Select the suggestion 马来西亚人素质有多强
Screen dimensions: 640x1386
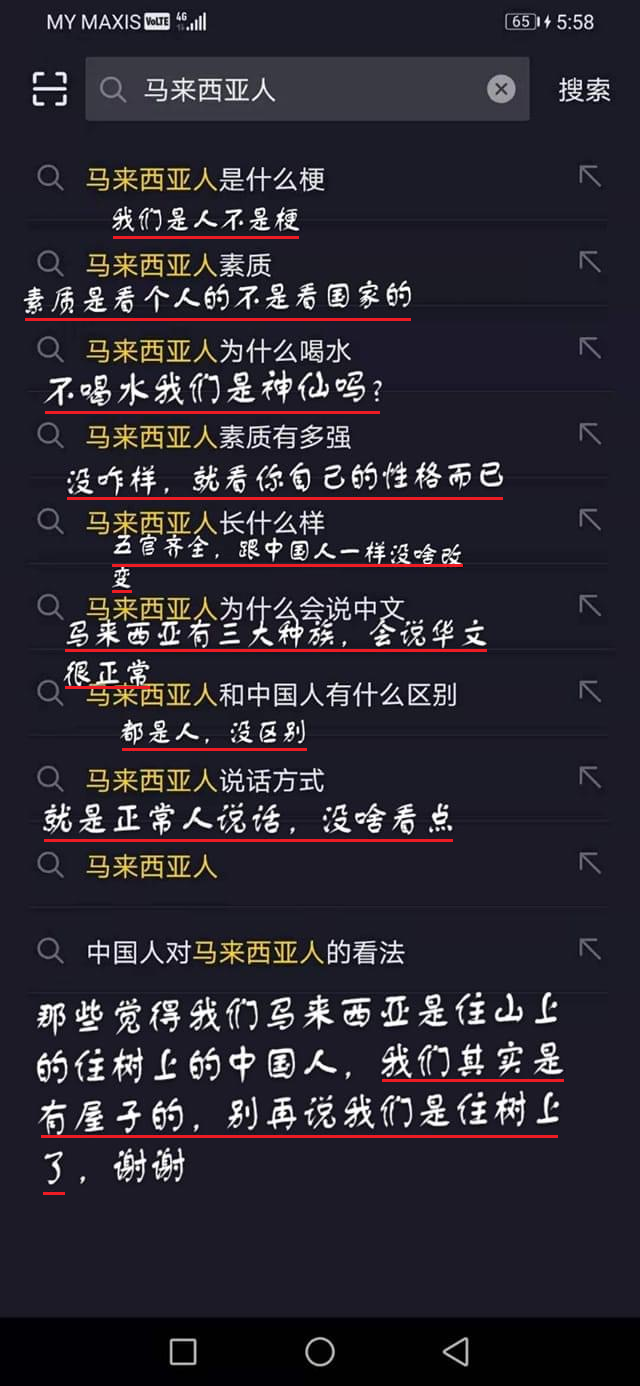218,437
